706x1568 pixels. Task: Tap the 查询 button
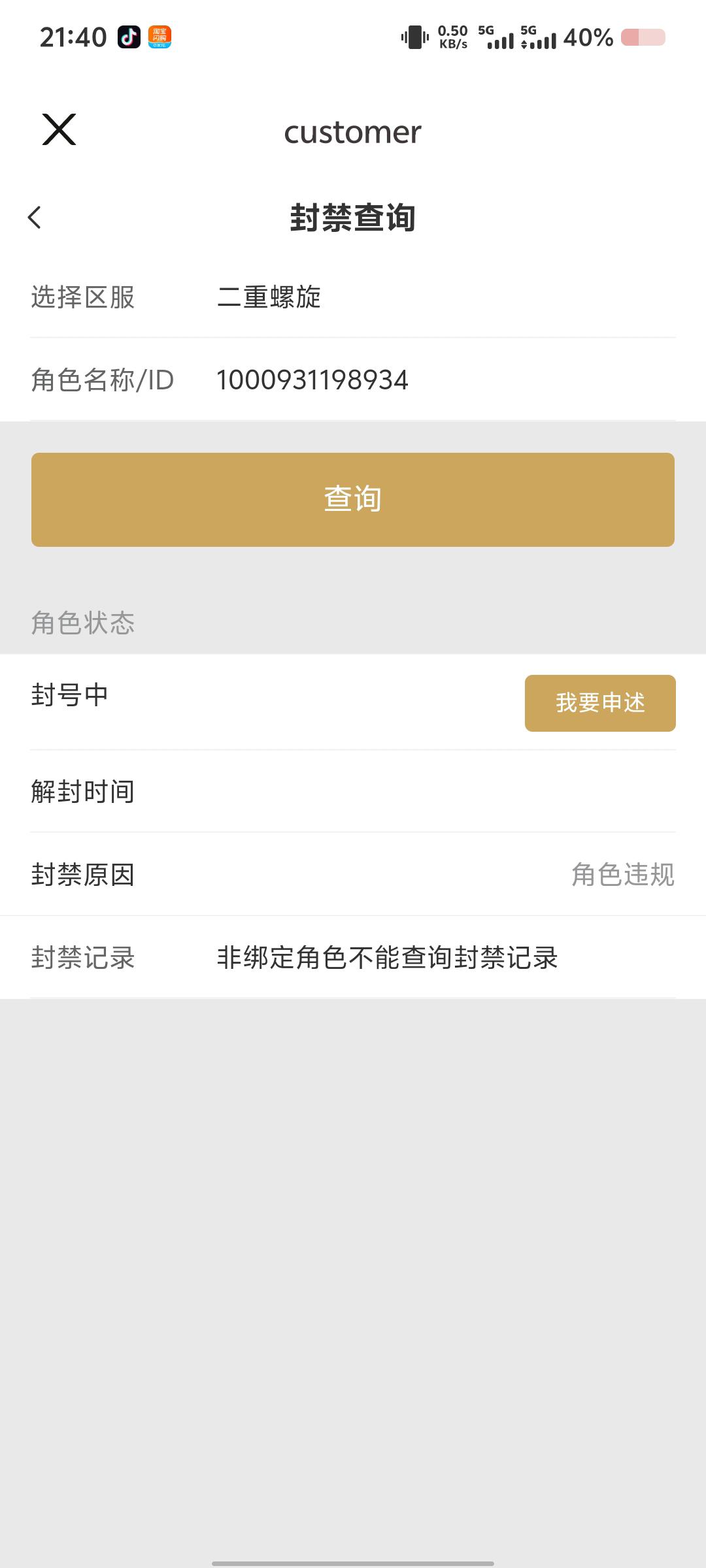[x=353, y=499]
